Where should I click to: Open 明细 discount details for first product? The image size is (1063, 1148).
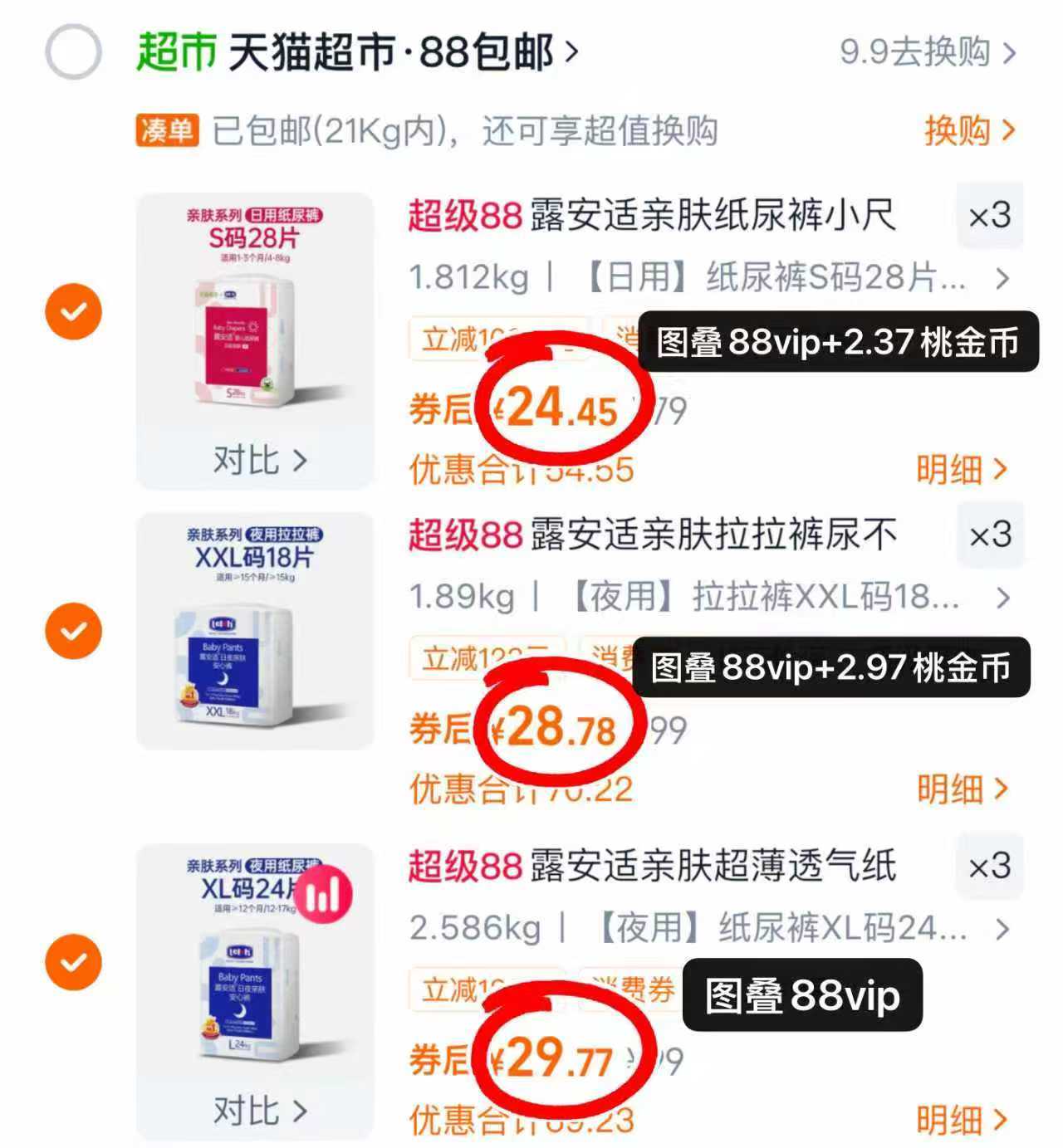963,469
